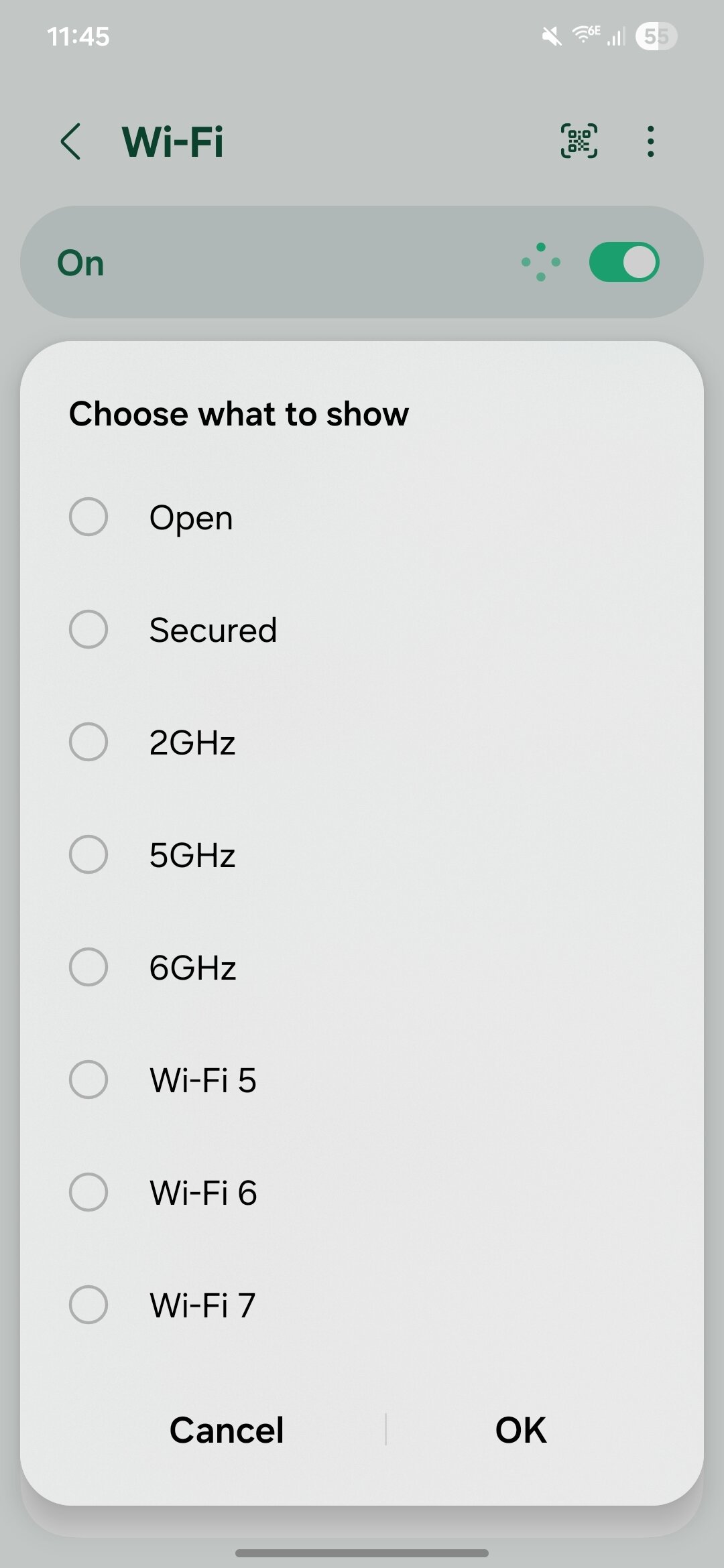Cancel the filter dialog
The height and width of the screenshot is (1568, 724).
click(227, 1430)
